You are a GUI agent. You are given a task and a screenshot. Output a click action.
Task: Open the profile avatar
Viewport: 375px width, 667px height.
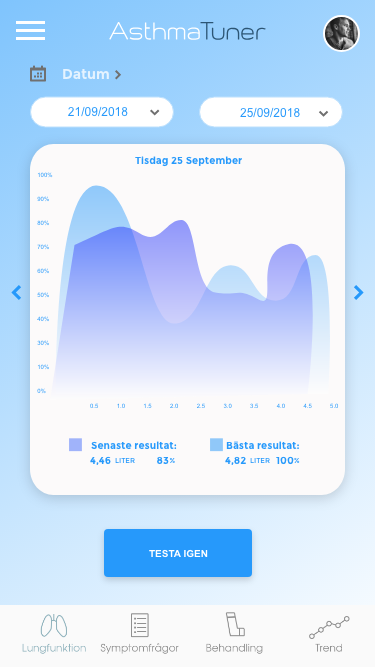click(341, 33)
